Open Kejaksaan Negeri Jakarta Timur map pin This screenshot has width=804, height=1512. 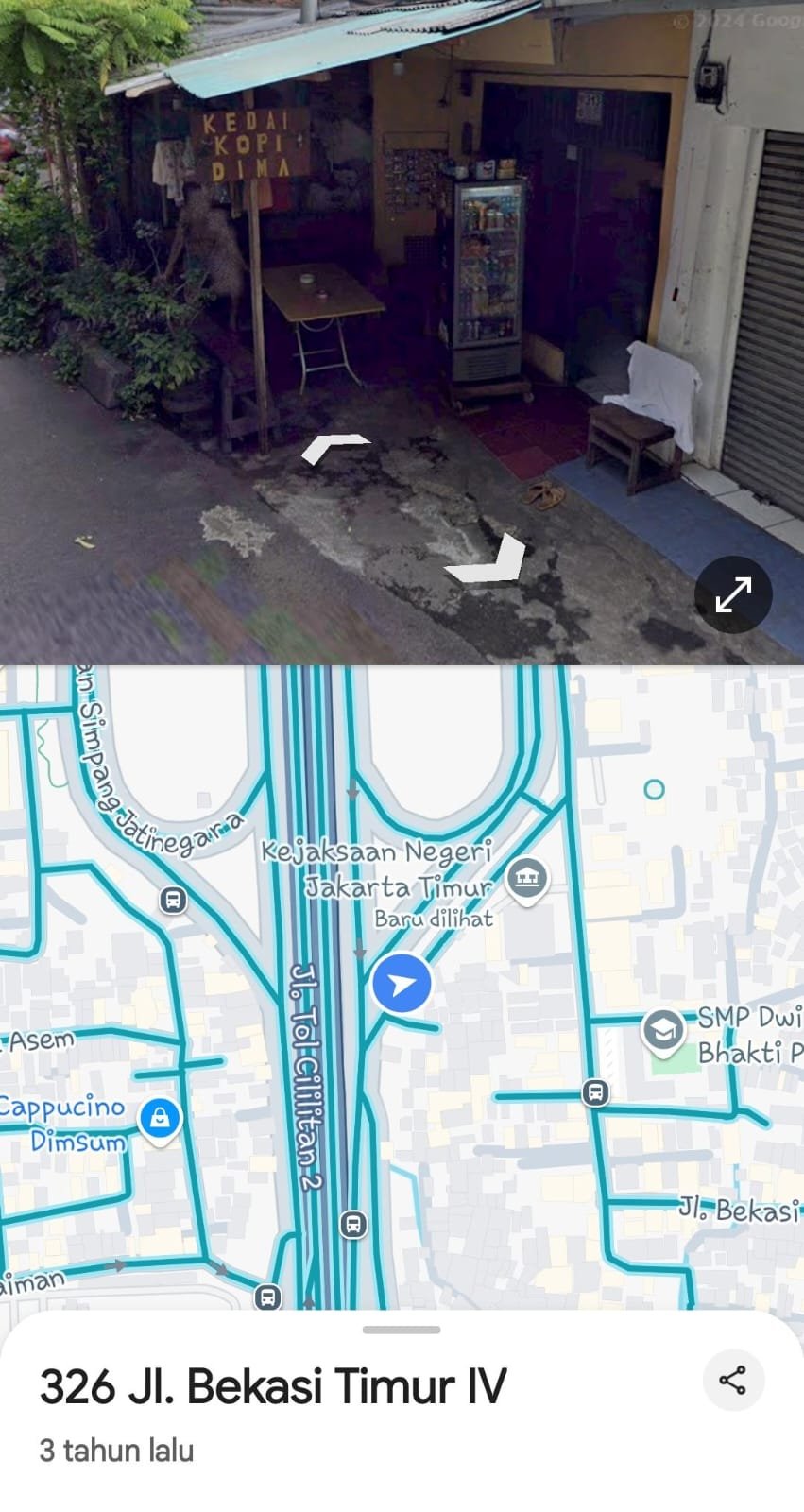(x=526, y=880)
